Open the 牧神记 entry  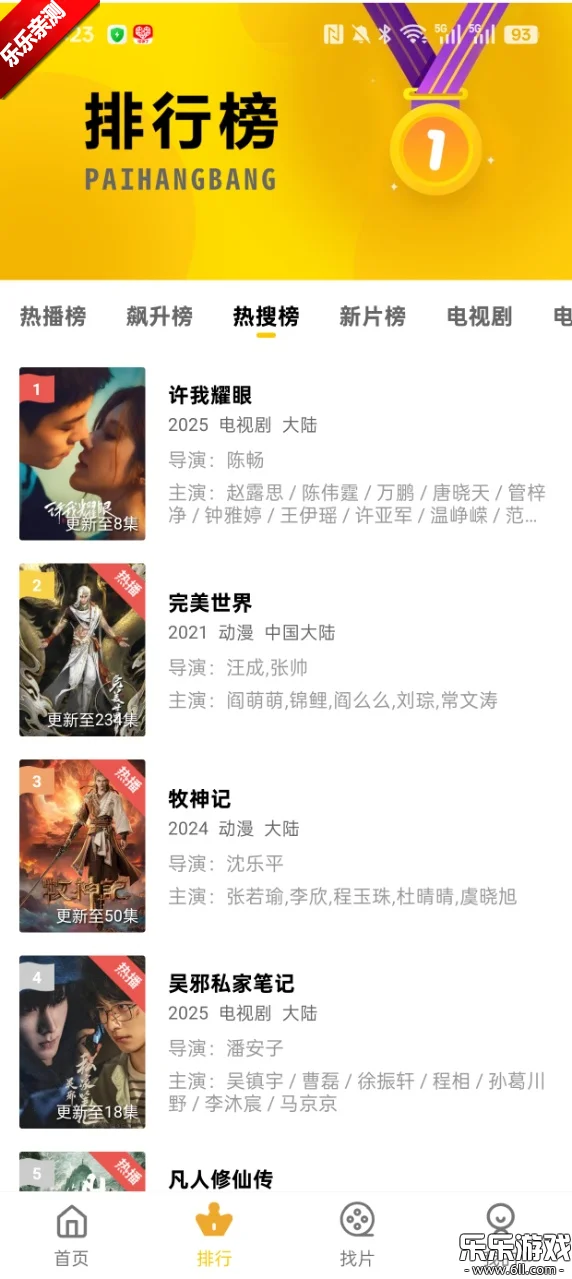point(286,846)
